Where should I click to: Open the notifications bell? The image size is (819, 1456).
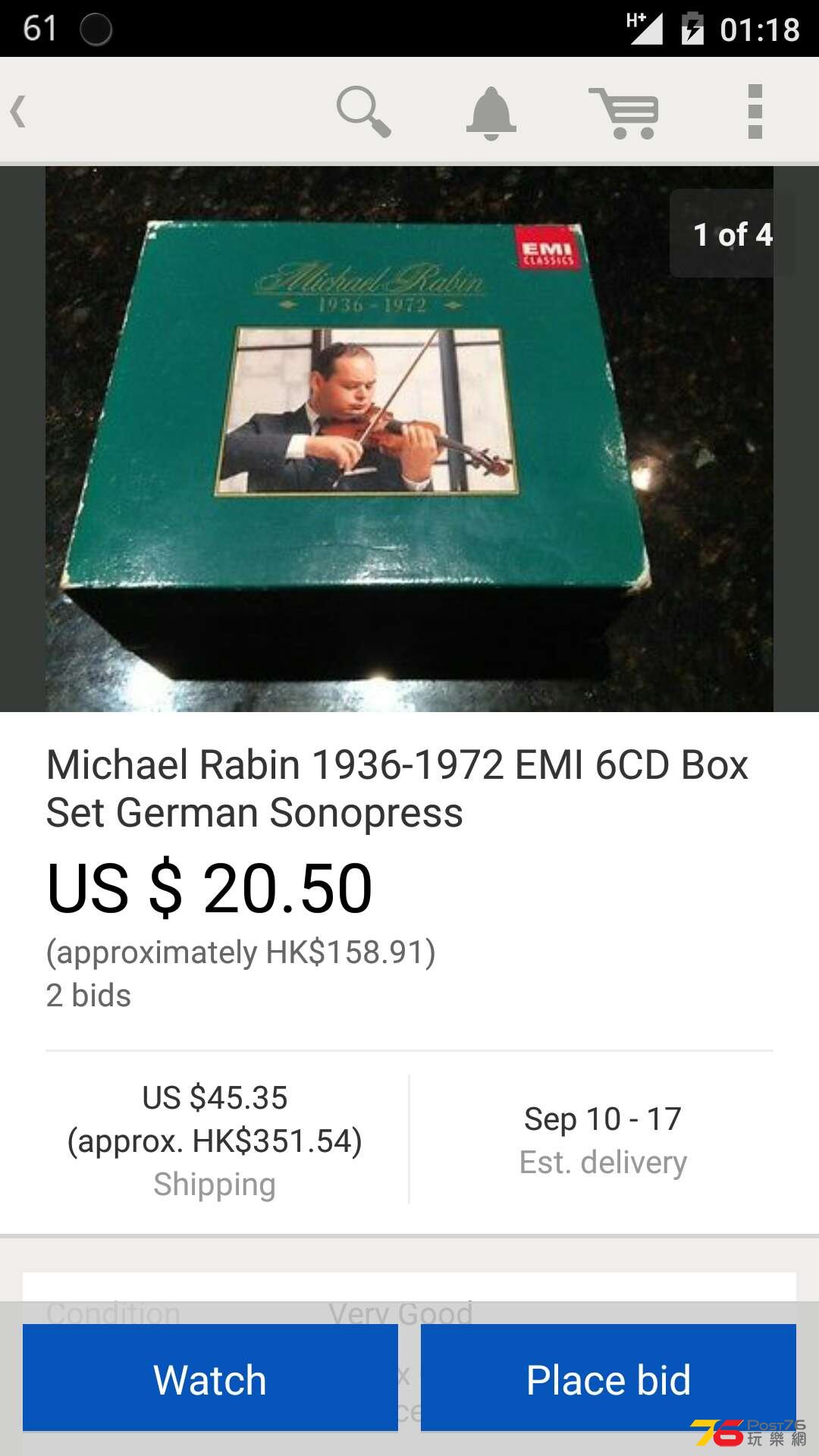point(491,112)
